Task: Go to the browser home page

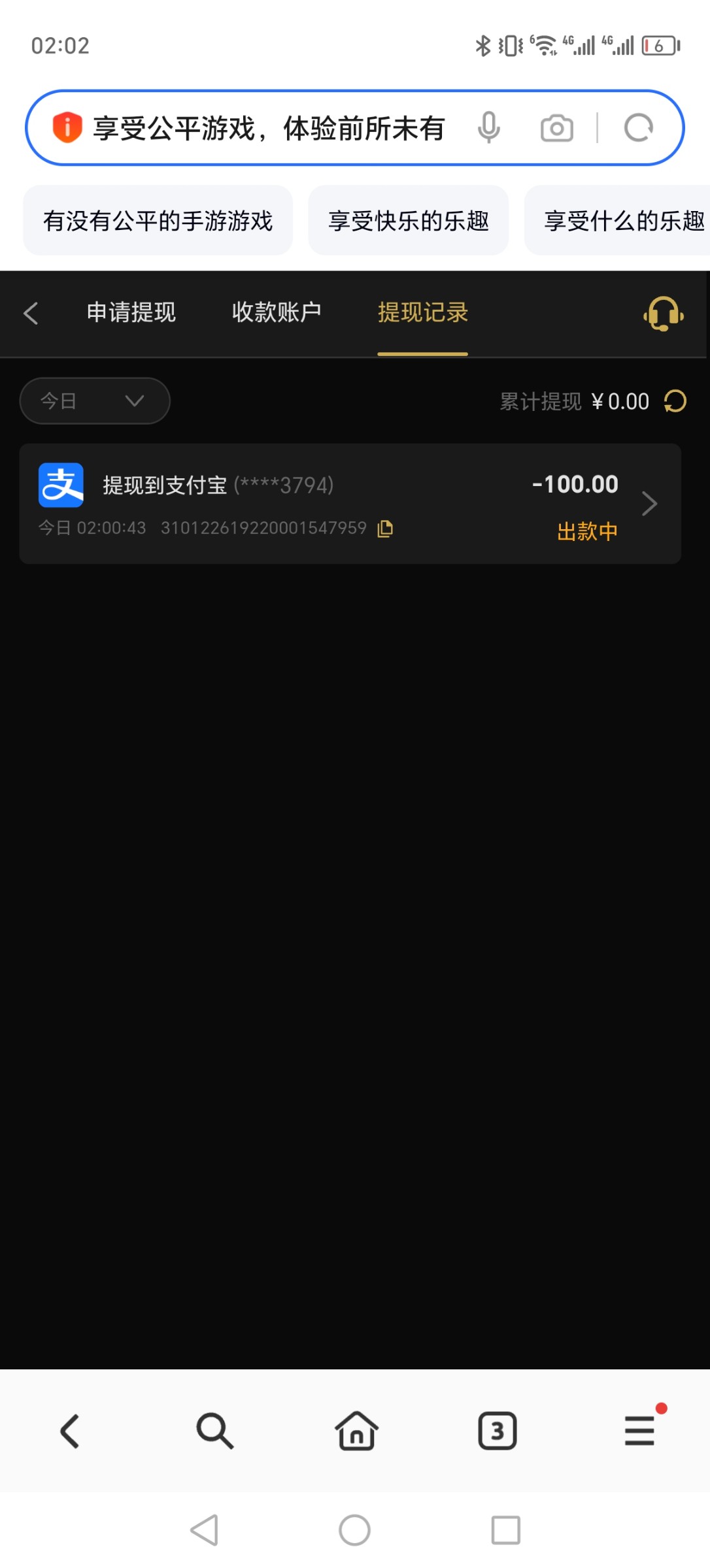Action: point(356,1431)
